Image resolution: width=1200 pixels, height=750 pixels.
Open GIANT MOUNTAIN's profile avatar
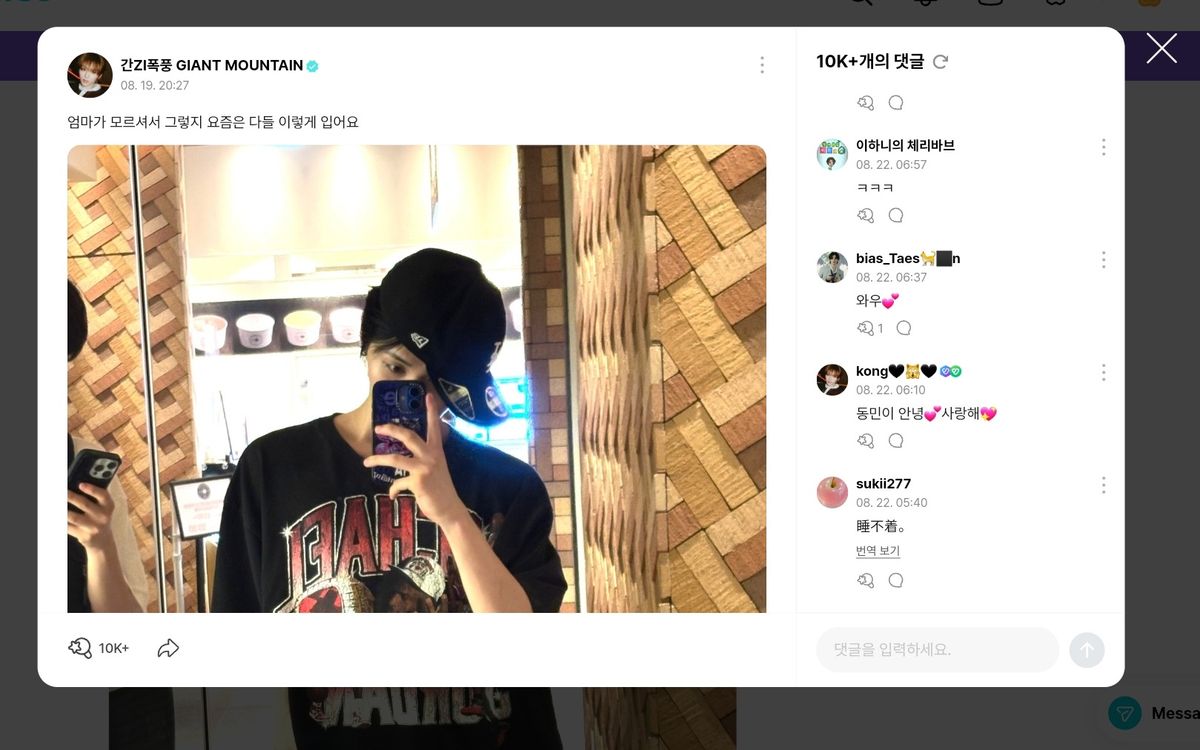[90, 75]
